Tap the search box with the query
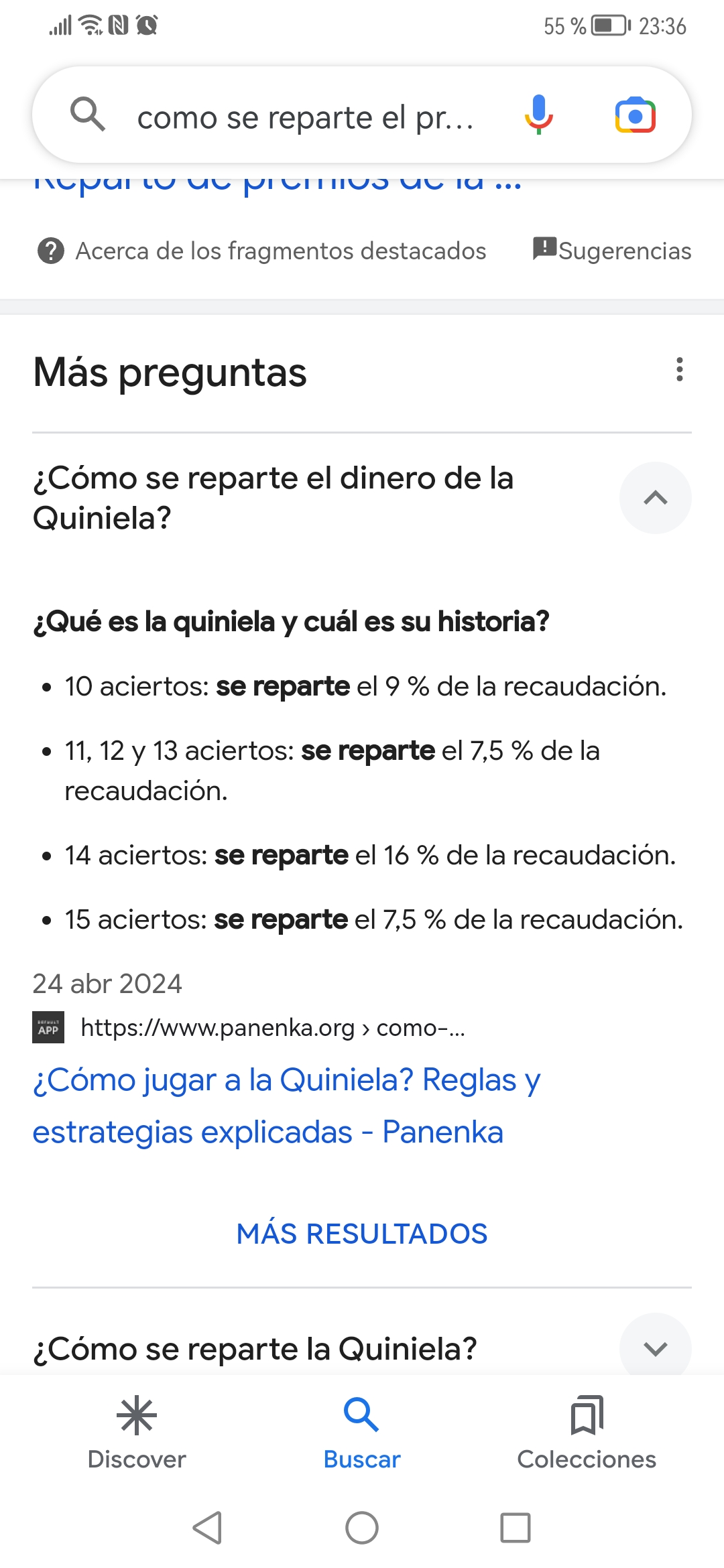Screen dimensions: 724x1568 [x=305, y=117]
